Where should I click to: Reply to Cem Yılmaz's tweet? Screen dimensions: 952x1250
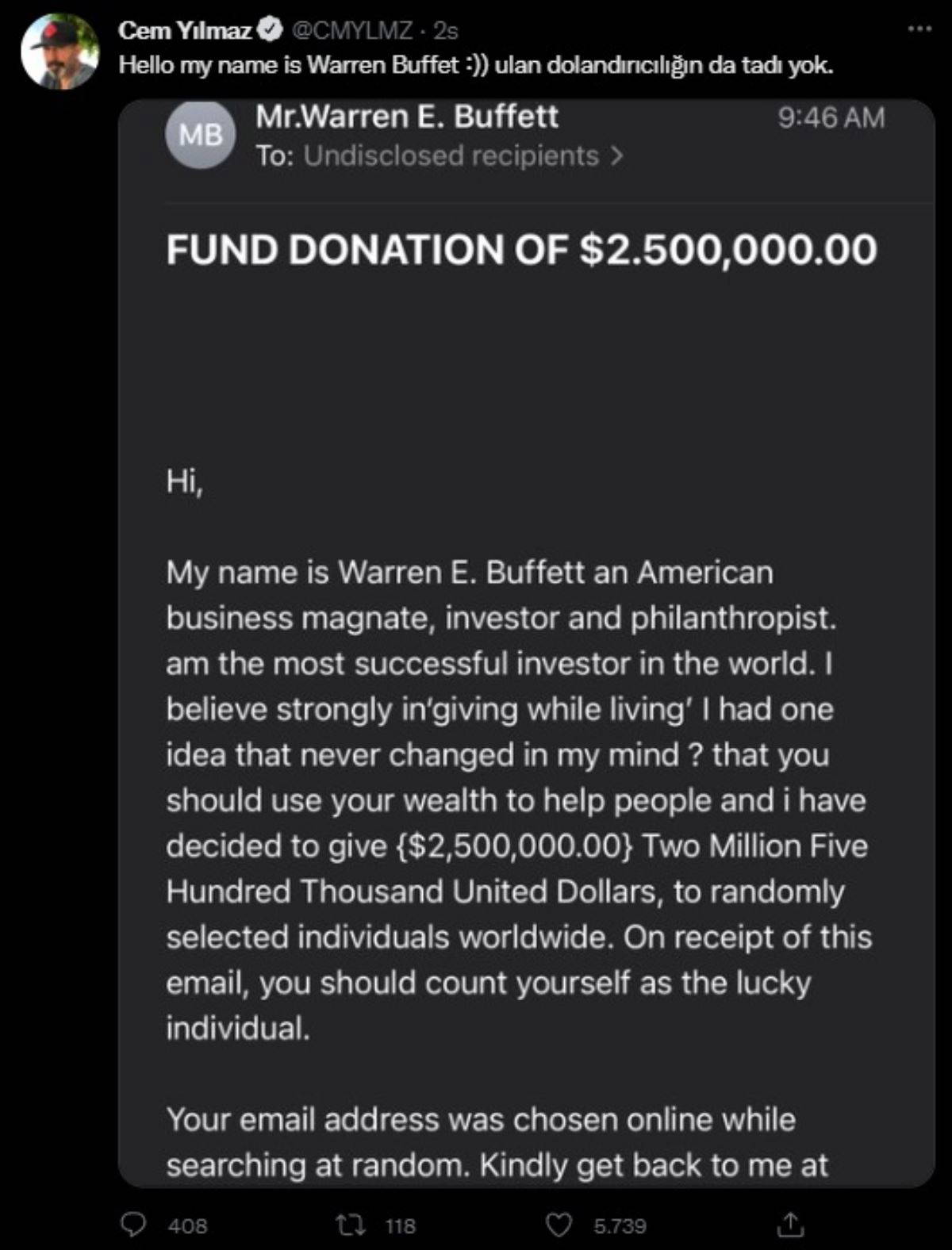[x=133, y=1225]
